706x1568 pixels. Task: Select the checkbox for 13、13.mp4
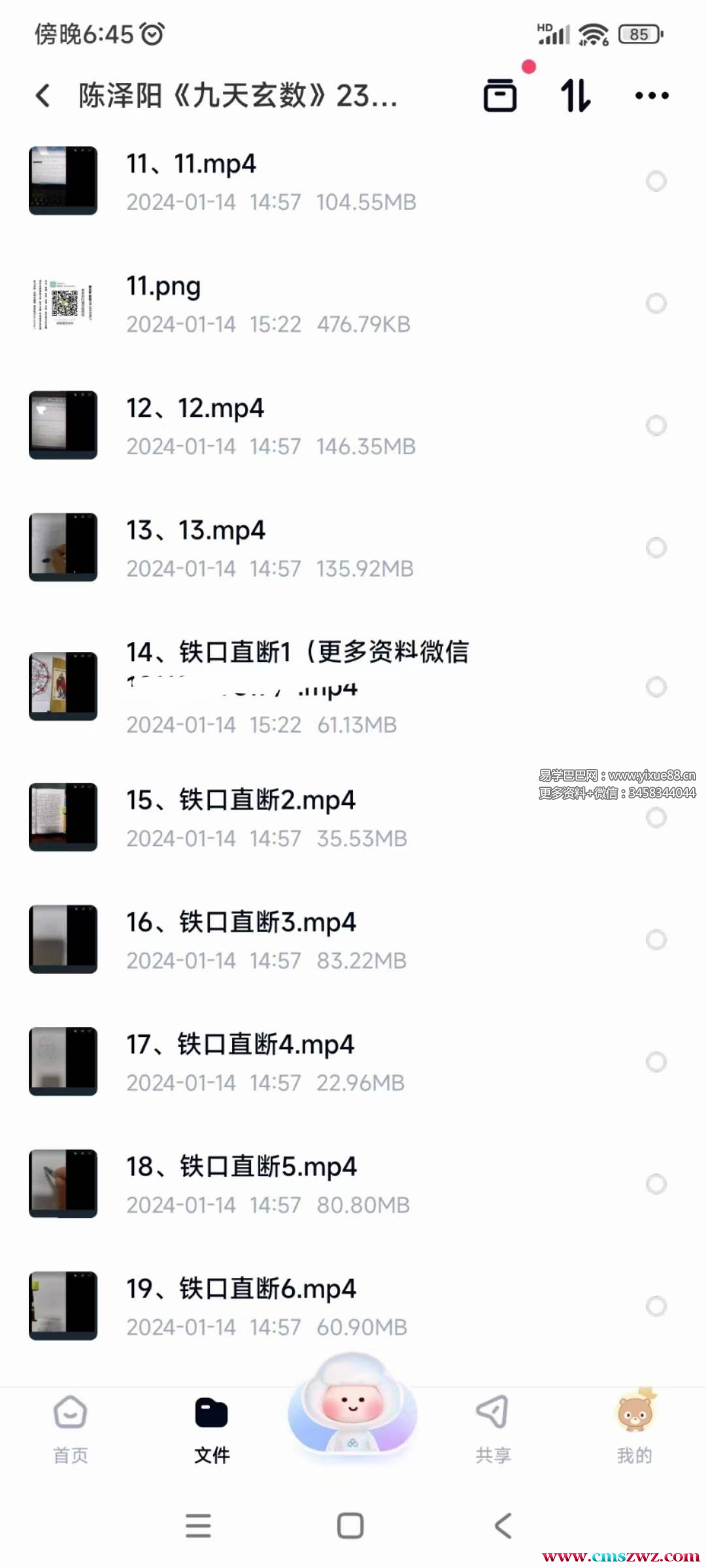coord(656,547)
